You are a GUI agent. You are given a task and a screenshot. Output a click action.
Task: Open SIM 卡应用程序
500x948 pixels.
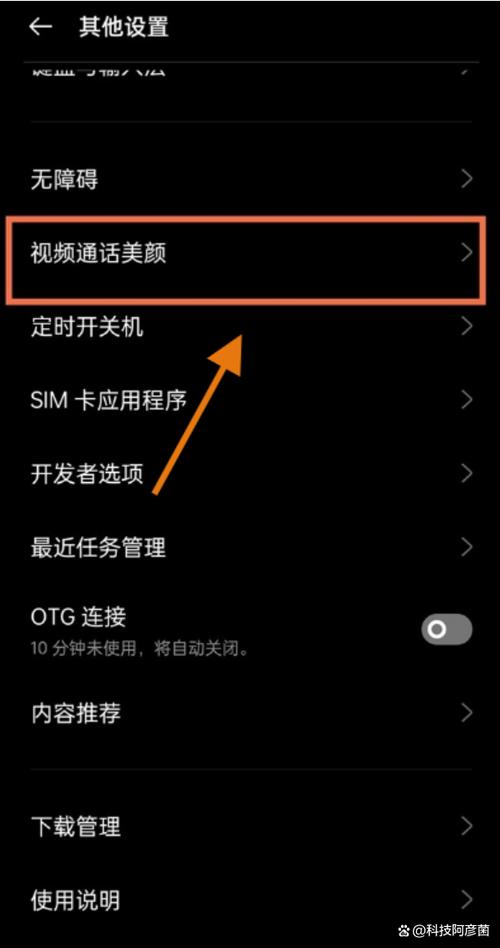tap(250, 400)
